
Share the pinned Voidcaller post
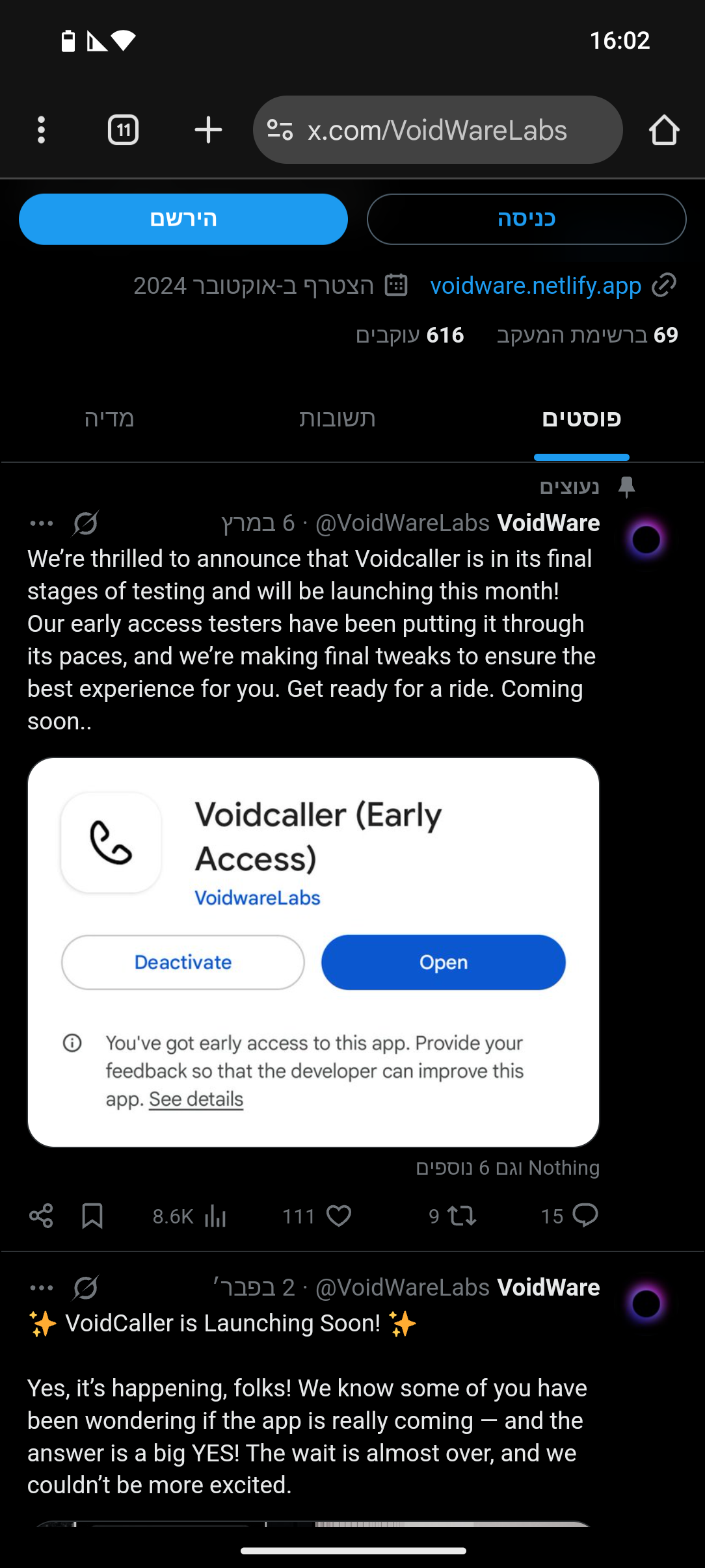pyautogui.click(x=41, y=1216)
